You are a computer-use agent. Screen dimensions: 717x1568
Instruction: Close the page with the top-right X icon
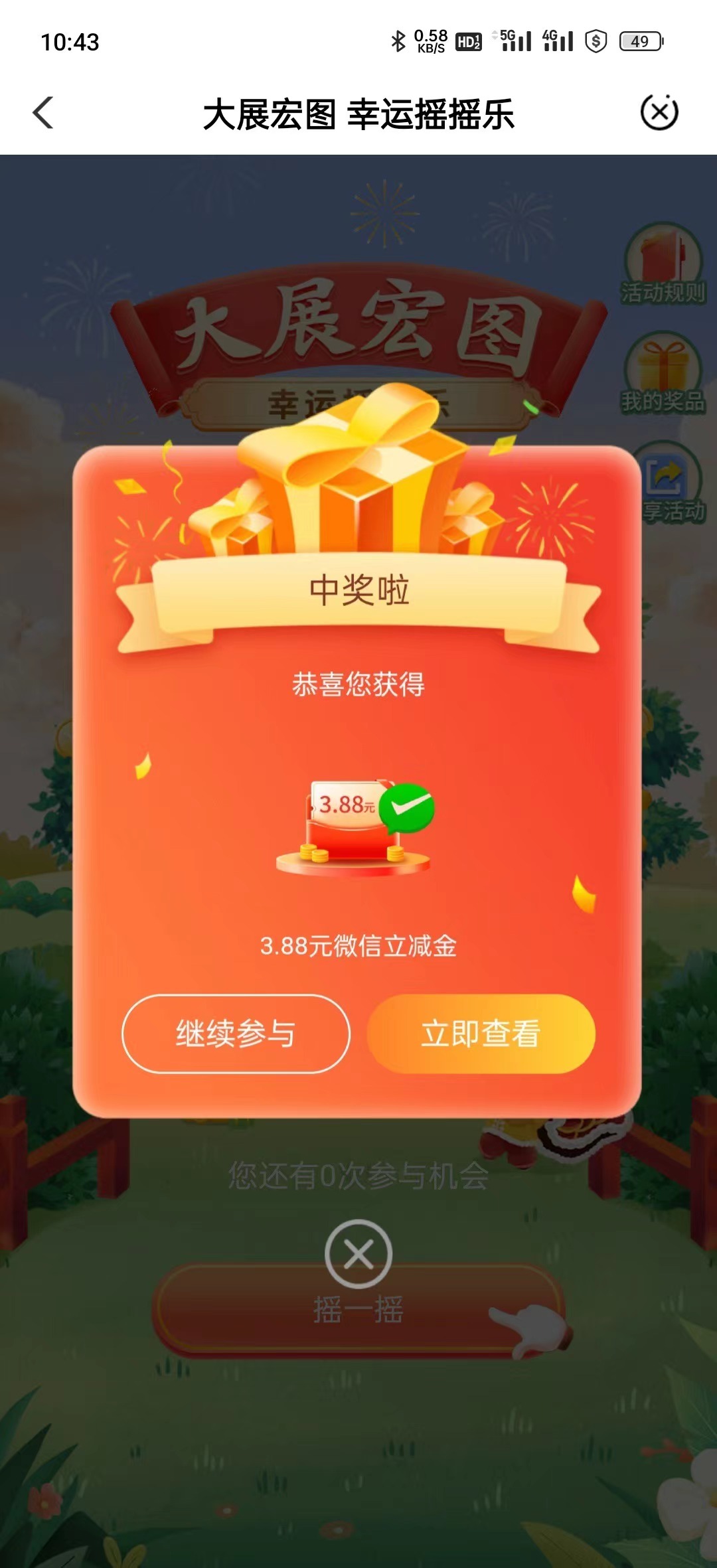pos(659,112)
